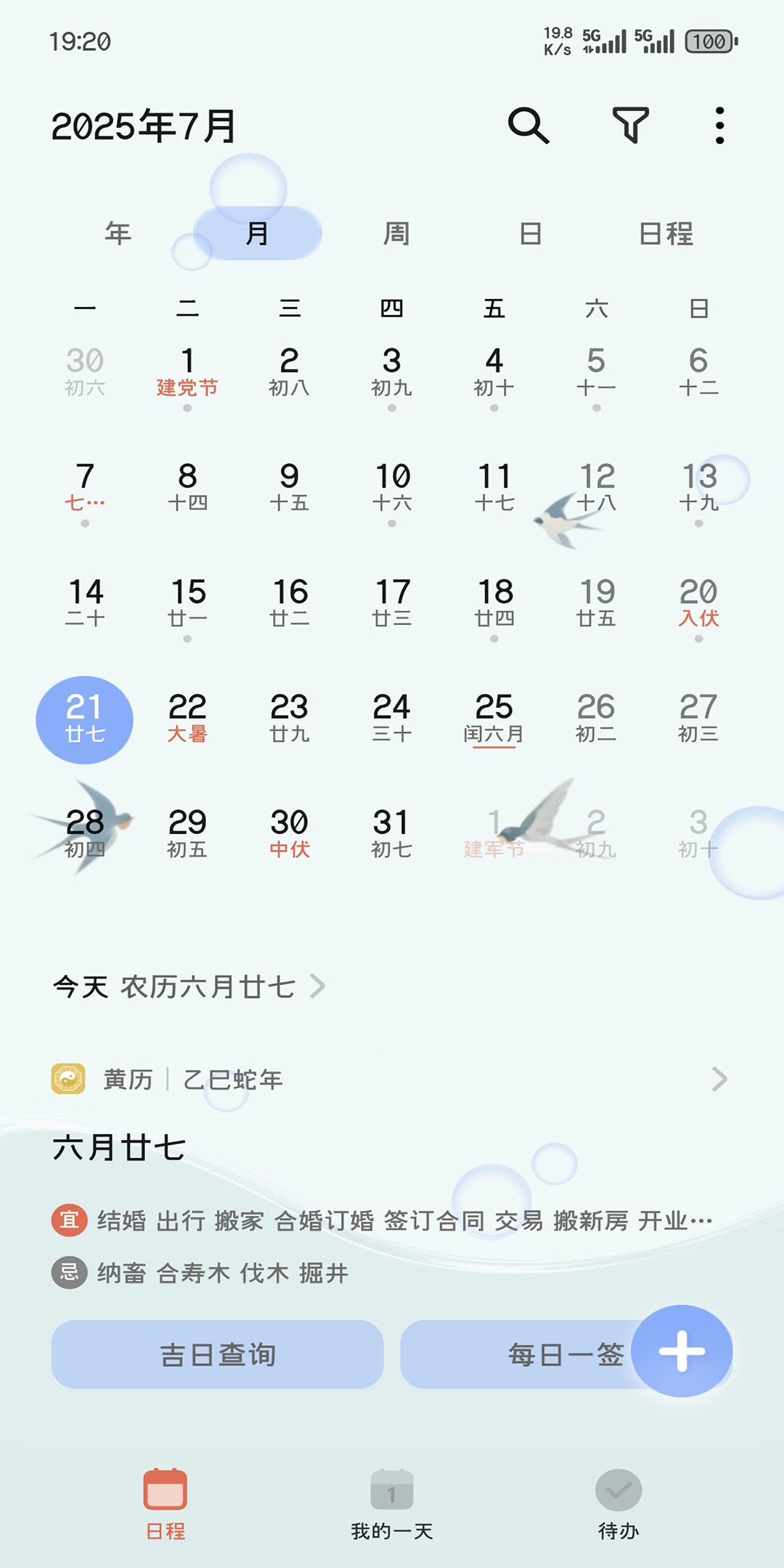The width and height of the screenshot is (784, 1568).
Task: Open 每日一签 fortune button
Action: point(566,1355)
